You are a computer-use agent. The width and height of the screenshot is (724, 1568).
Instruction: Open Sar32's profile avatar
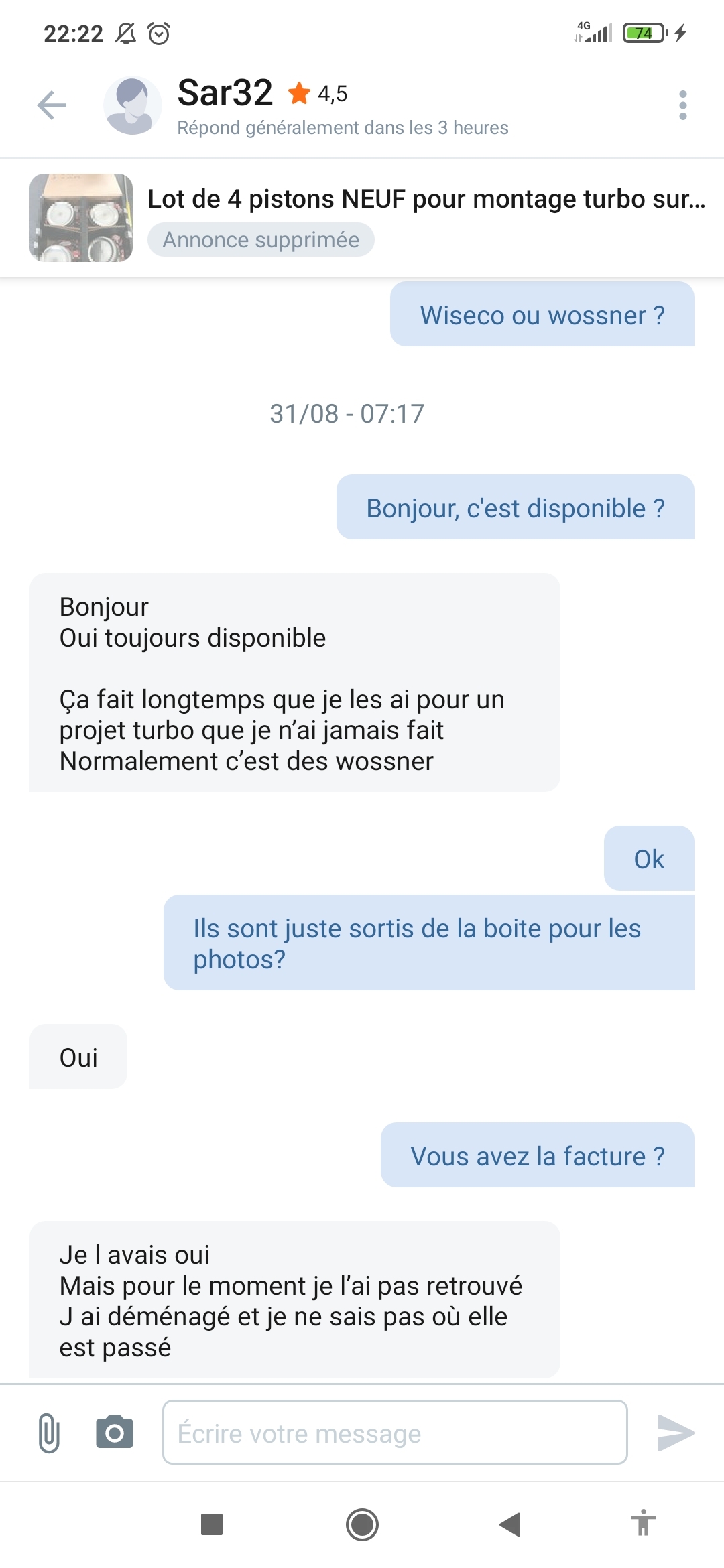pyautogui.click(x=132, y=105)
